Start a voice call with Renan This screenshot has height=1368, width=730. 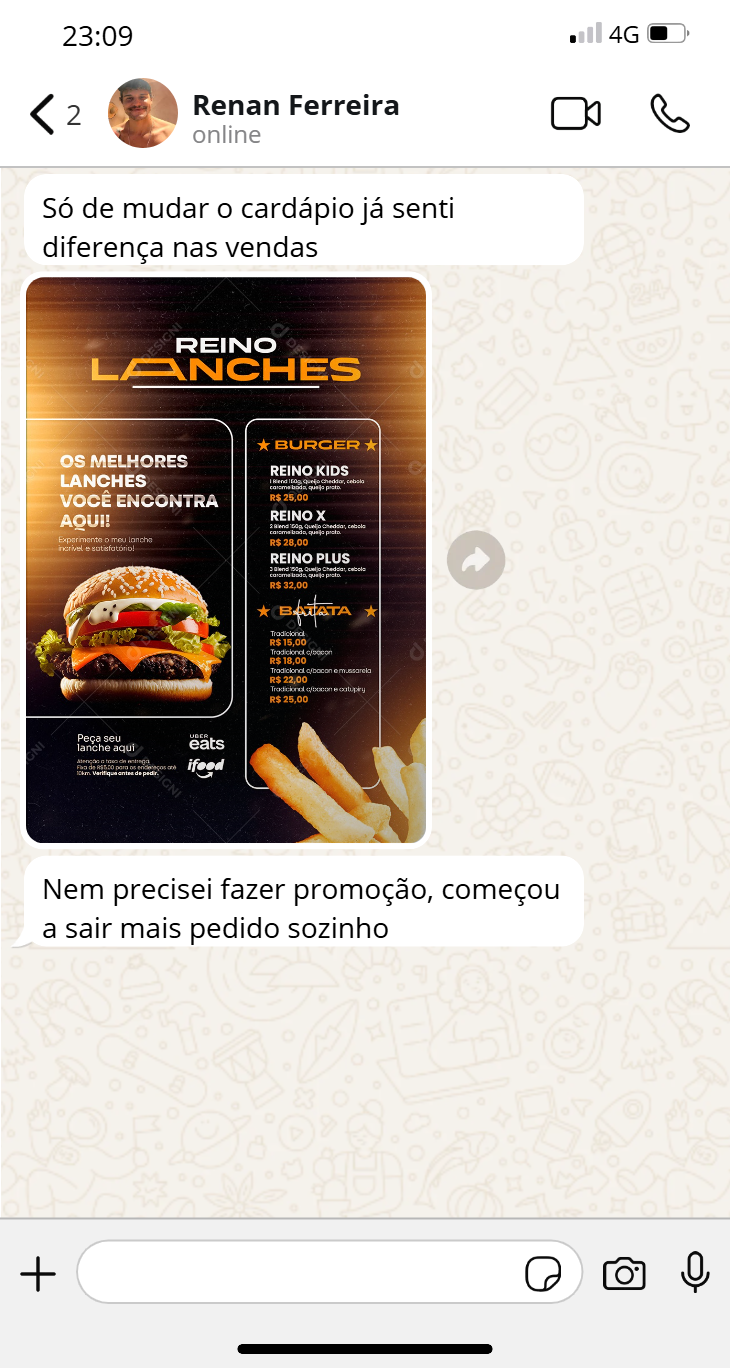669,114
